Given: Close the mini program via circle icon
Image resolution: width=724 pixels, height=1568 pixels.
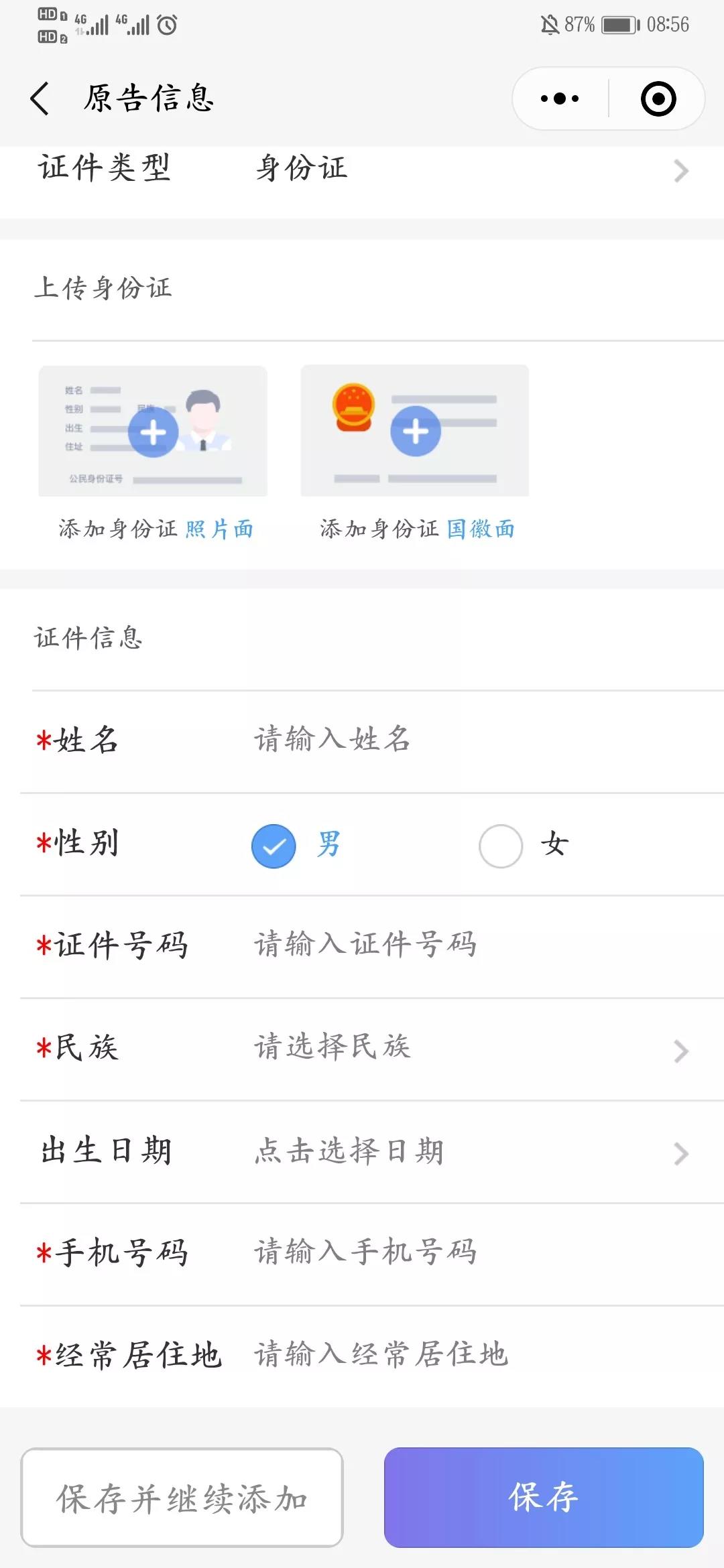Looking at the screenshot, I should coord(658,99).
